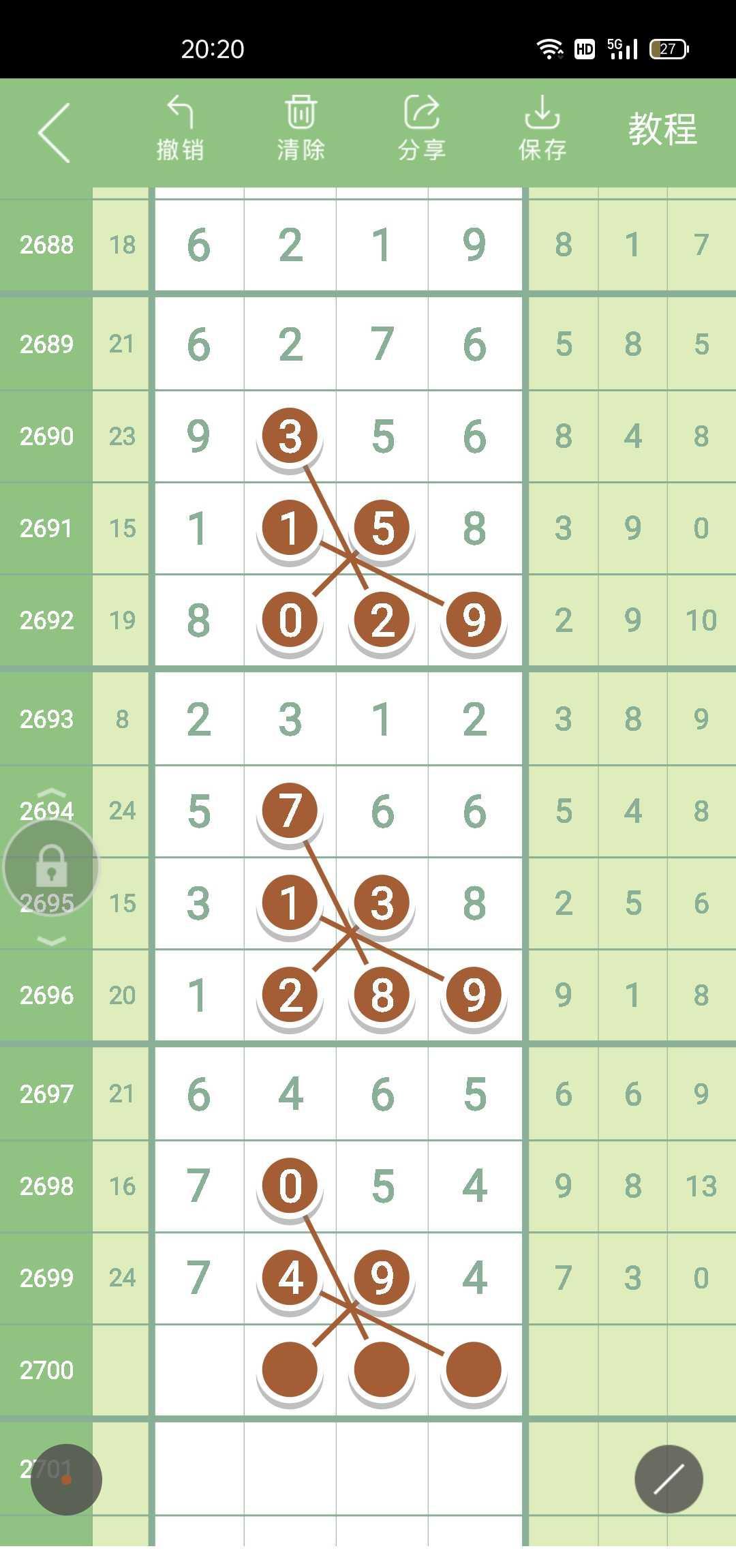
Task: Tap the dark round dot button bottom-left
Action: 66,1479
